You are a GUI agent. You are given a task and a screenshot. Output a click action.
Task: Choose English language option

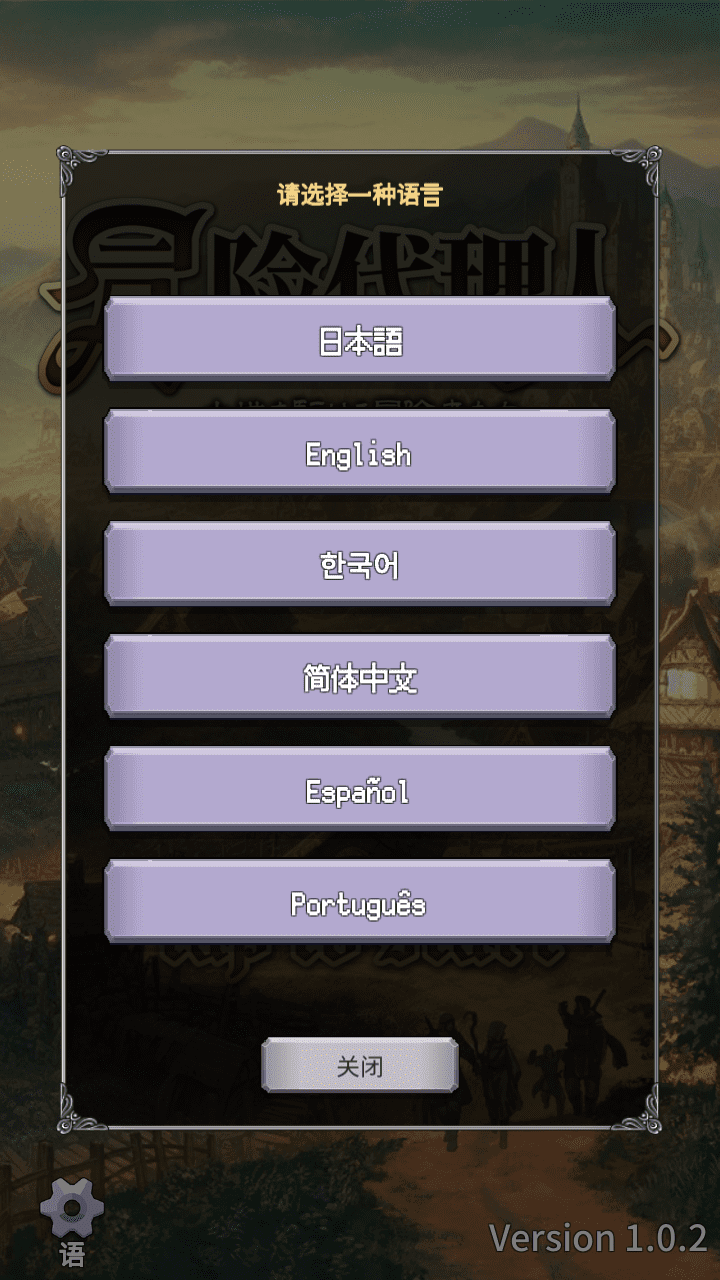360,453
